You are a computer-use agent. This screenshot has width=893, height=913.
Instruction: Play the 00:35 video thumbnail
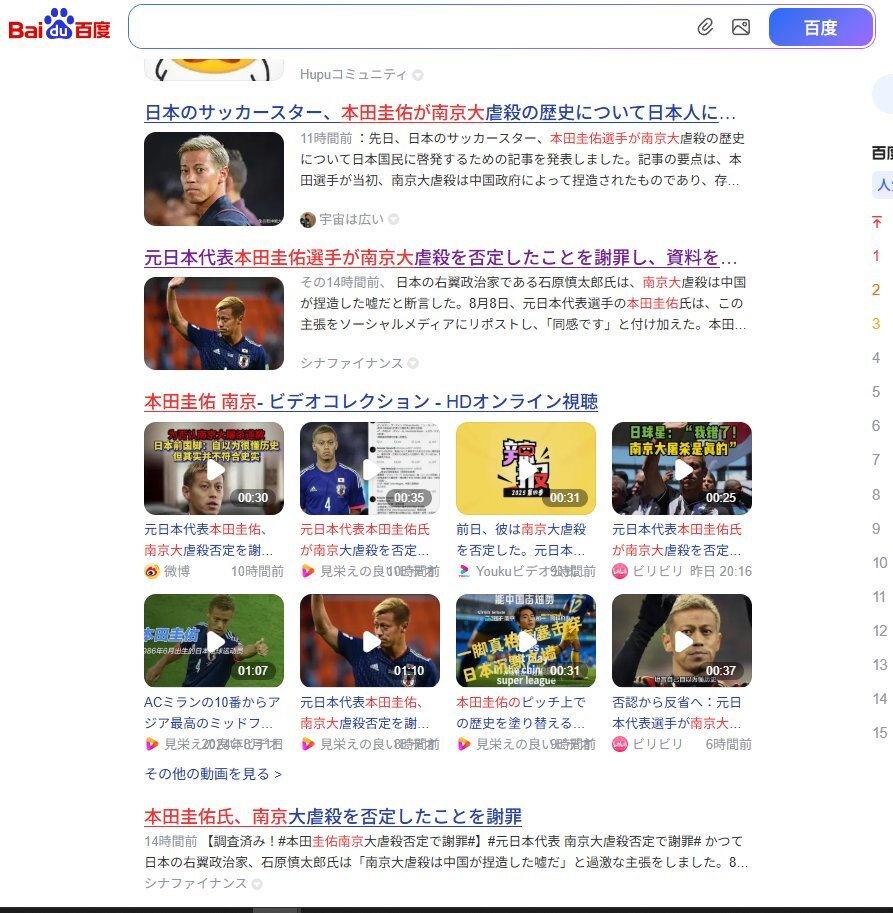pyautogui.click(x=370, y=469)
